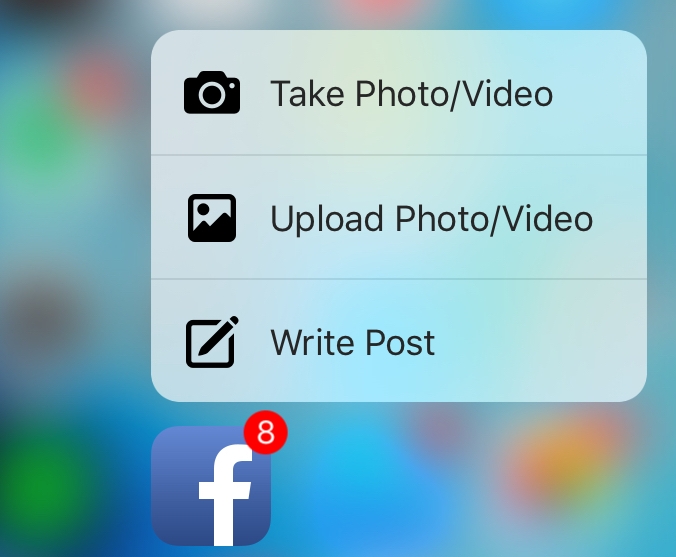Tap Write Post quick action
The image size is (676, 557).
[398, 342]
